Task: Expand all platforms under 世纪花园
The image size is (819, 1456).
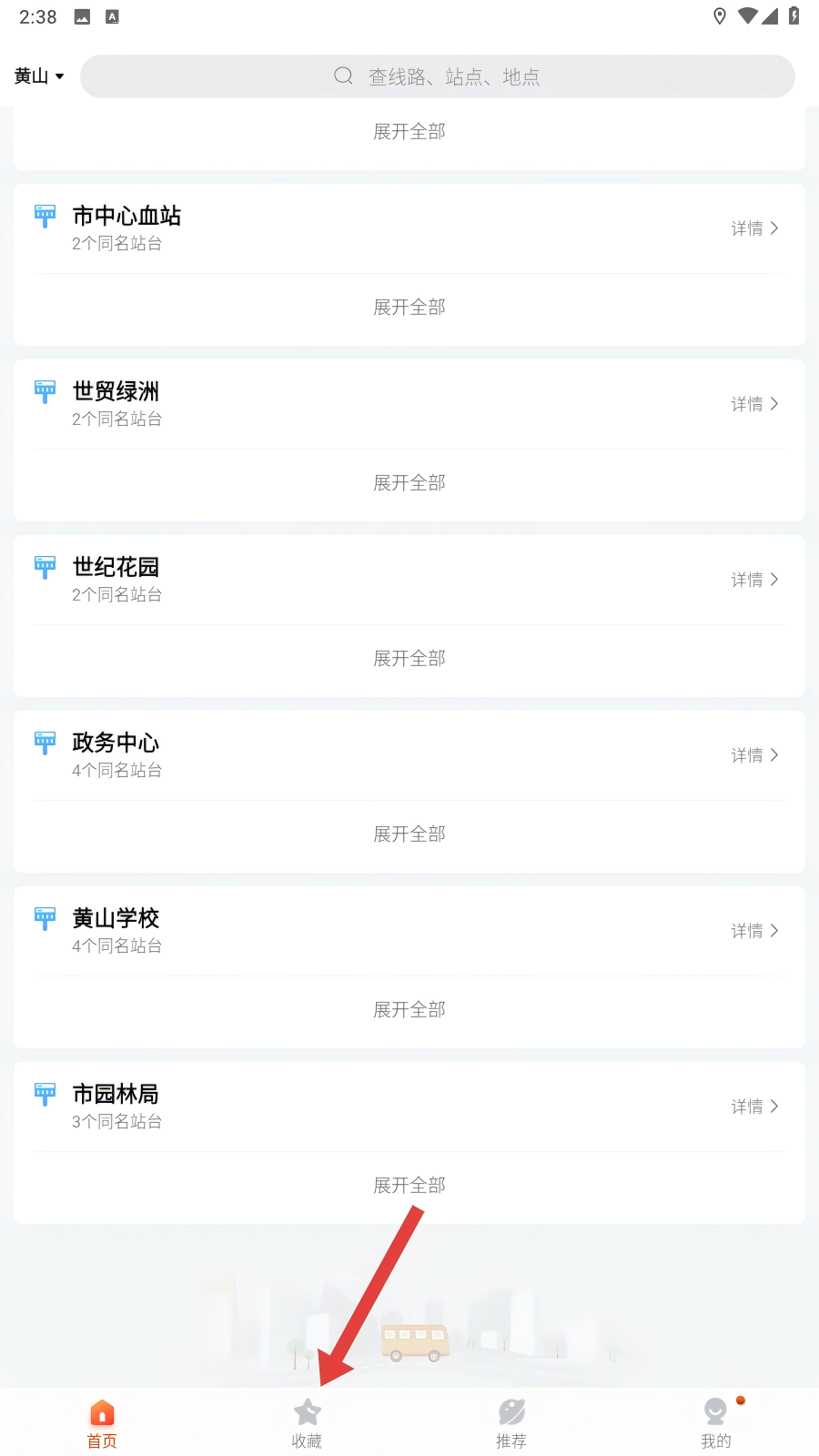Action: coord(409,659)
